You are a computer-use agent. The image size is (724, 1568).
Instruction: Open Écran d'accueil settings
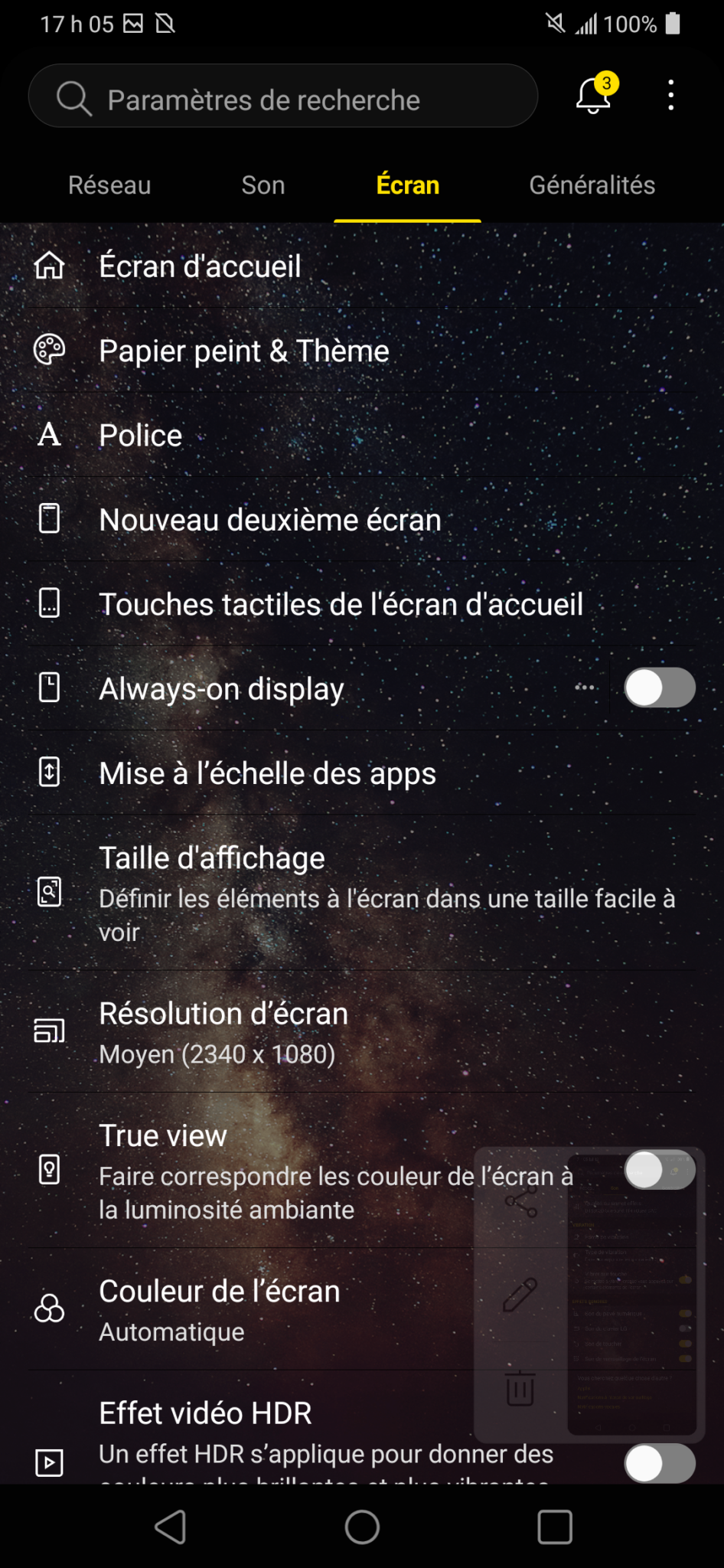tap(201, 266)
